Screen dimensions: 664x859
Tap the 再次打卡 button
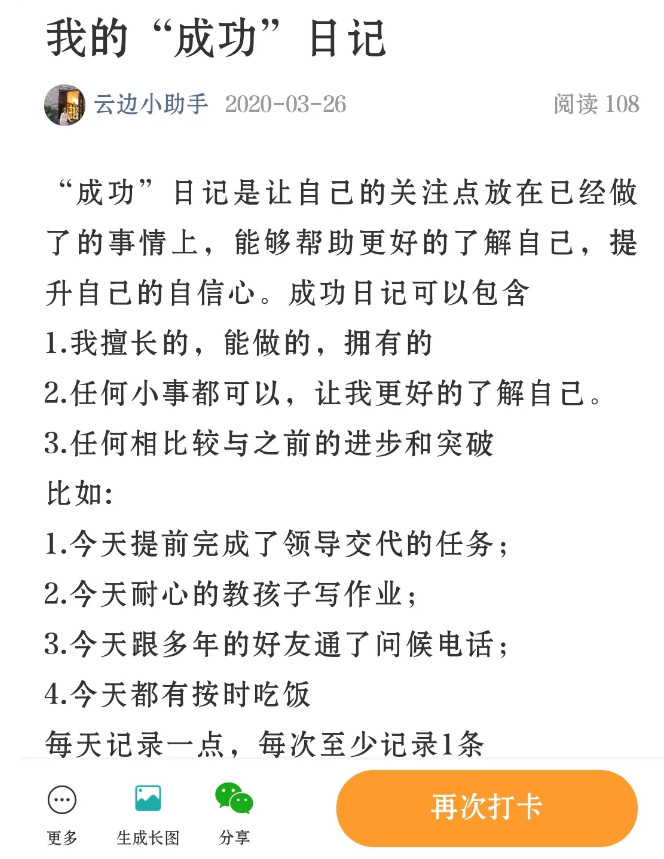[x=486, y=807]
